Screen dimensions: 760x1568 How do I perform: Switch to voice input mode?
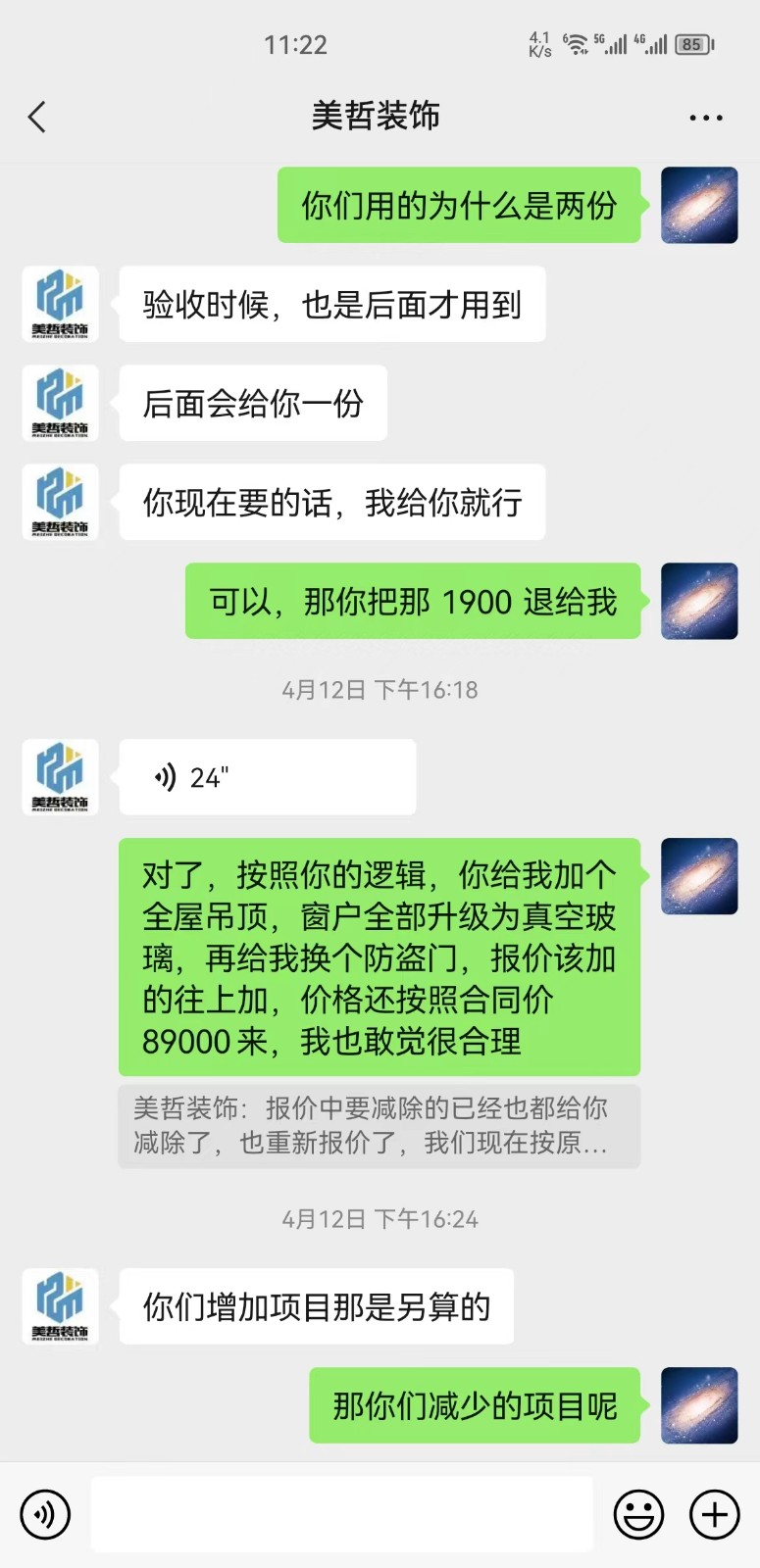pos(45,1514)
